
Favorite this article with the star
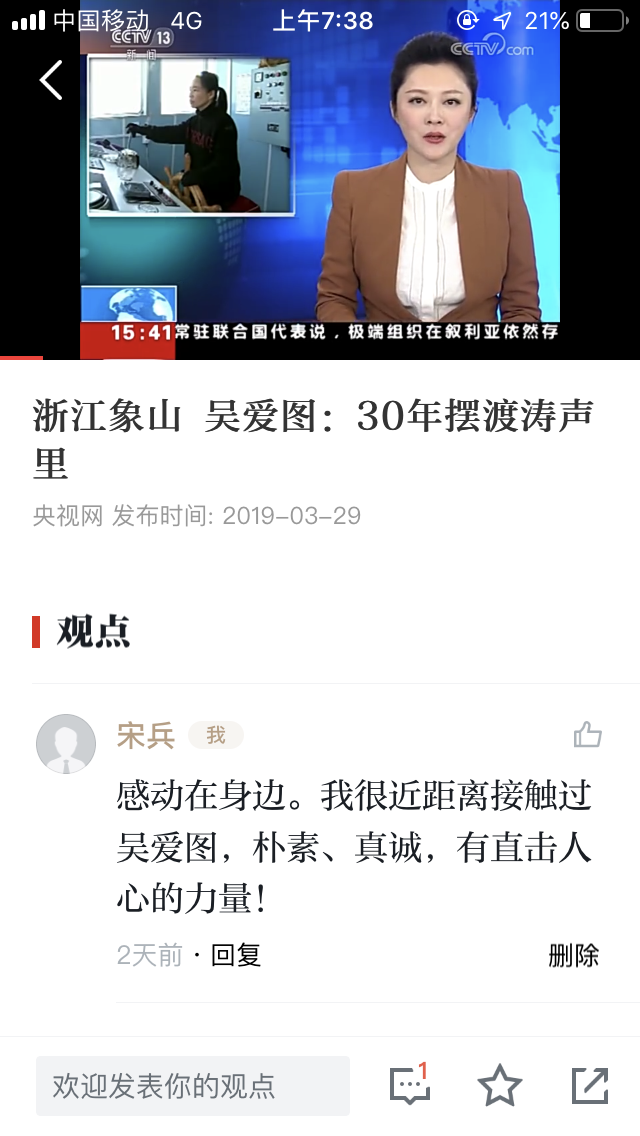499,1085
